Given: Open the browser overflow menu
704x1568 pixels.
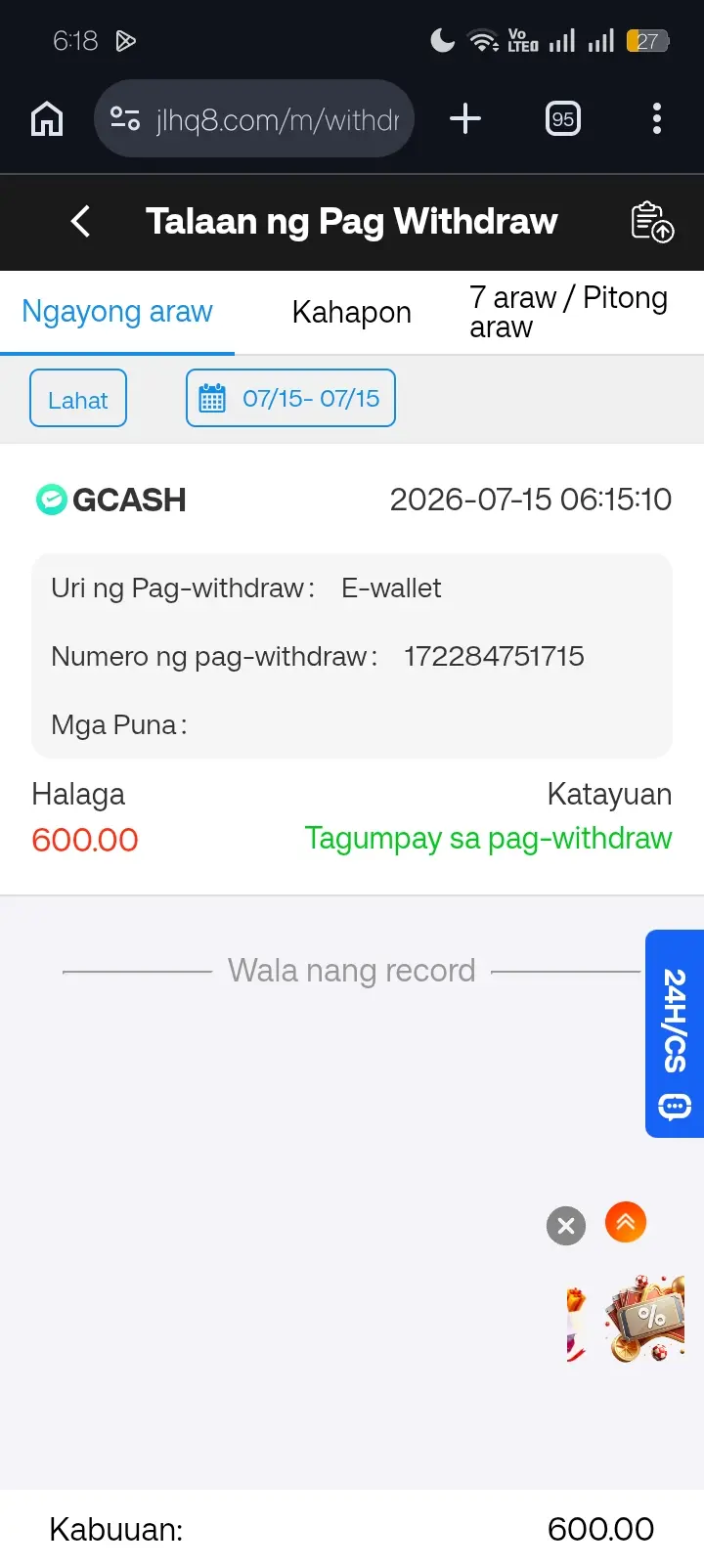Looking at the screenshot, I should [x=657, y=119].
